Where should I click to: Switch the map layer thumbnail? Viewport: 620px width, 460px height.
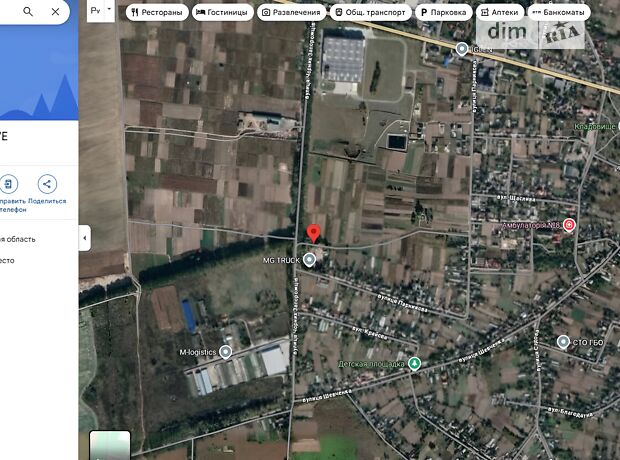tap(109, 444)
